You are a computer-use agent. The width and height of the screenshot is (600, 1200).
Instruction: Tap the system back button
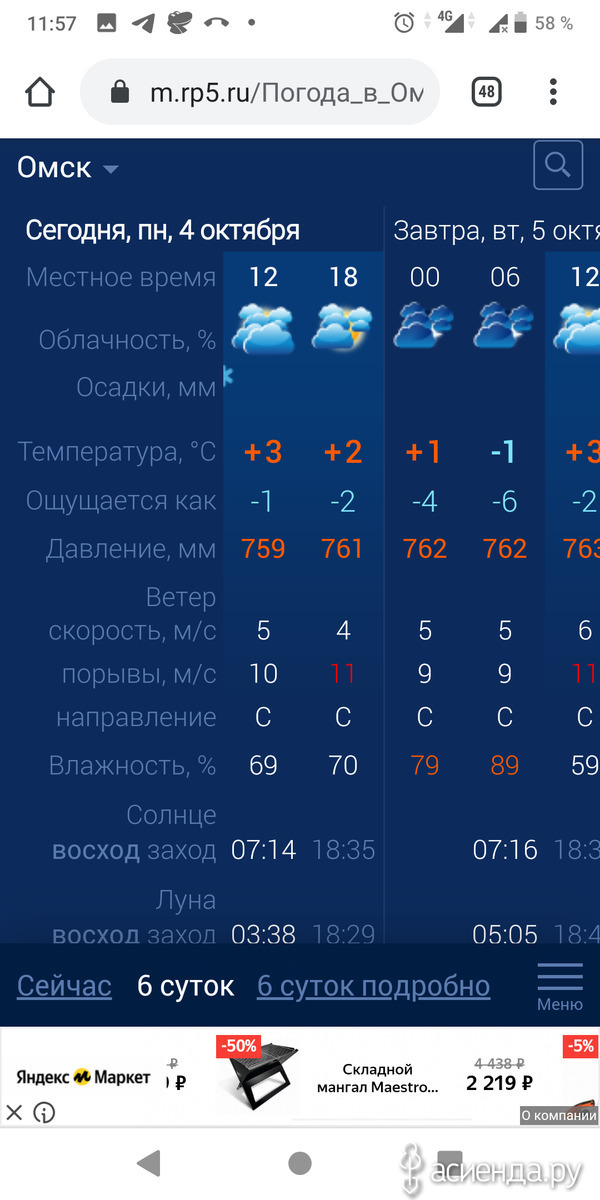149,1161
